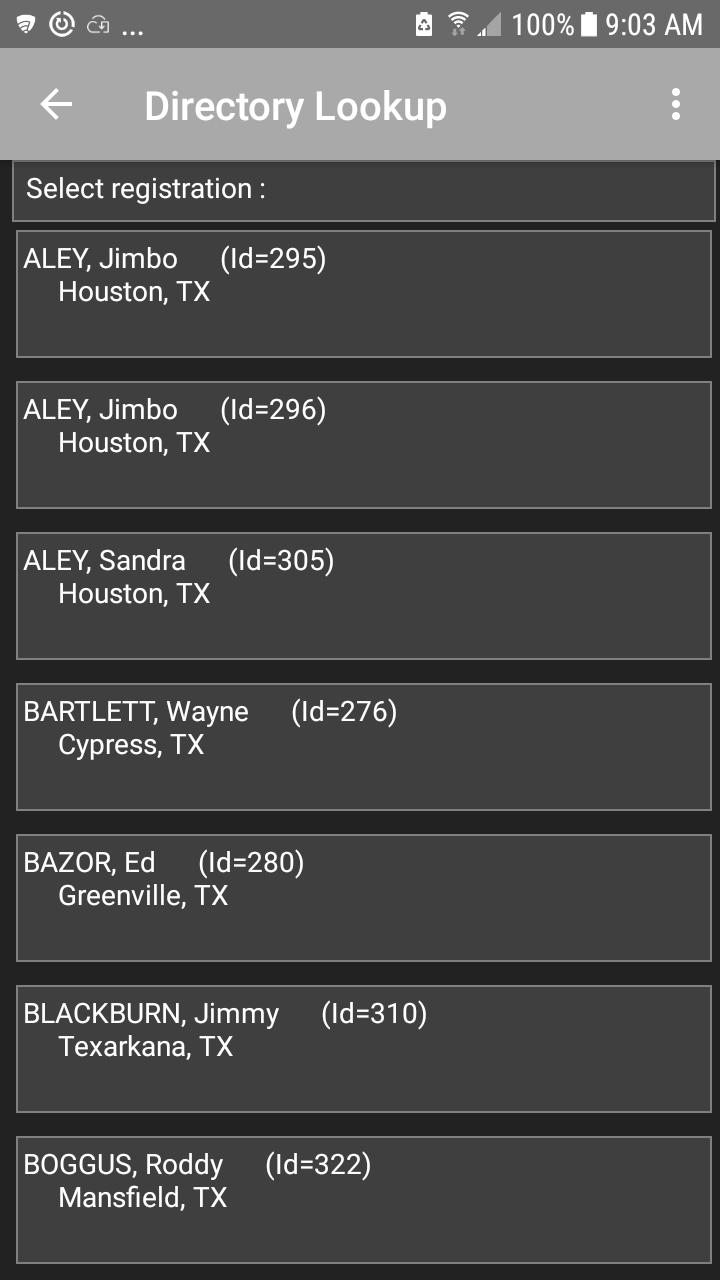
Task: Choose ALEY, Jimbo registration Id=296
Action: pyautogui.click(x=364, y=445)
